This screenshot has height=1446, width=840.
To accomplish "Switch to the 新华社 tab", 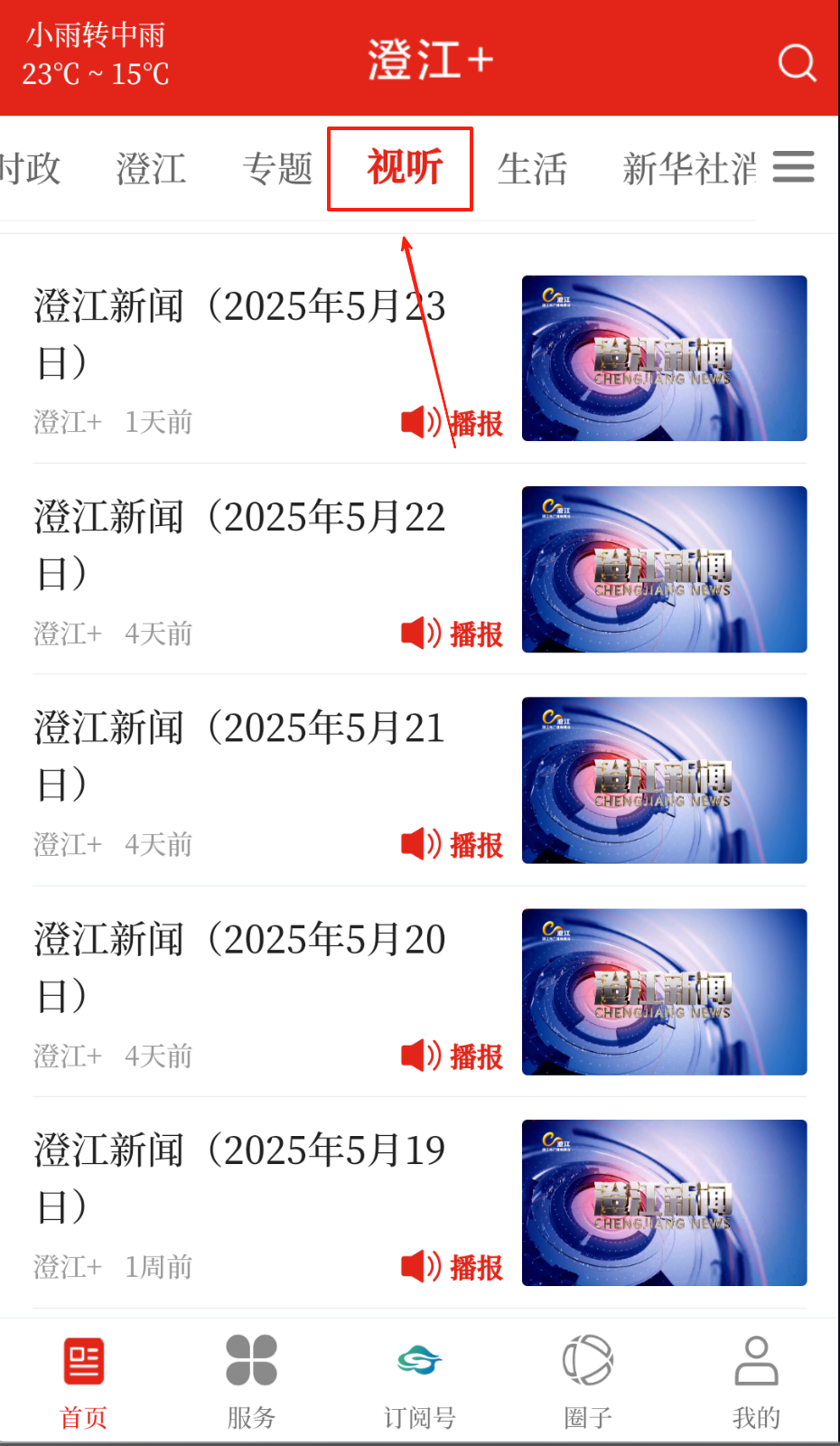I will pos(687,169).
